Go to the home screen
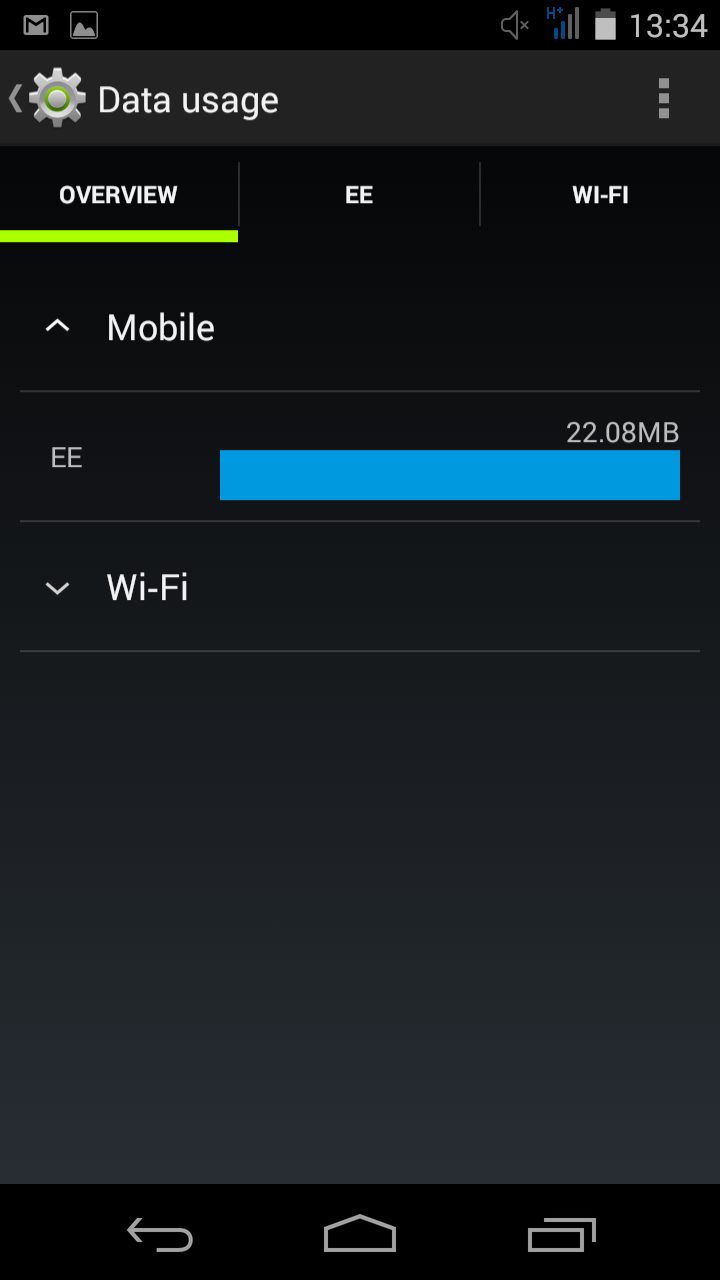Image resolution: width=720 pixels, height=1280 pixels. point(360,1233)
